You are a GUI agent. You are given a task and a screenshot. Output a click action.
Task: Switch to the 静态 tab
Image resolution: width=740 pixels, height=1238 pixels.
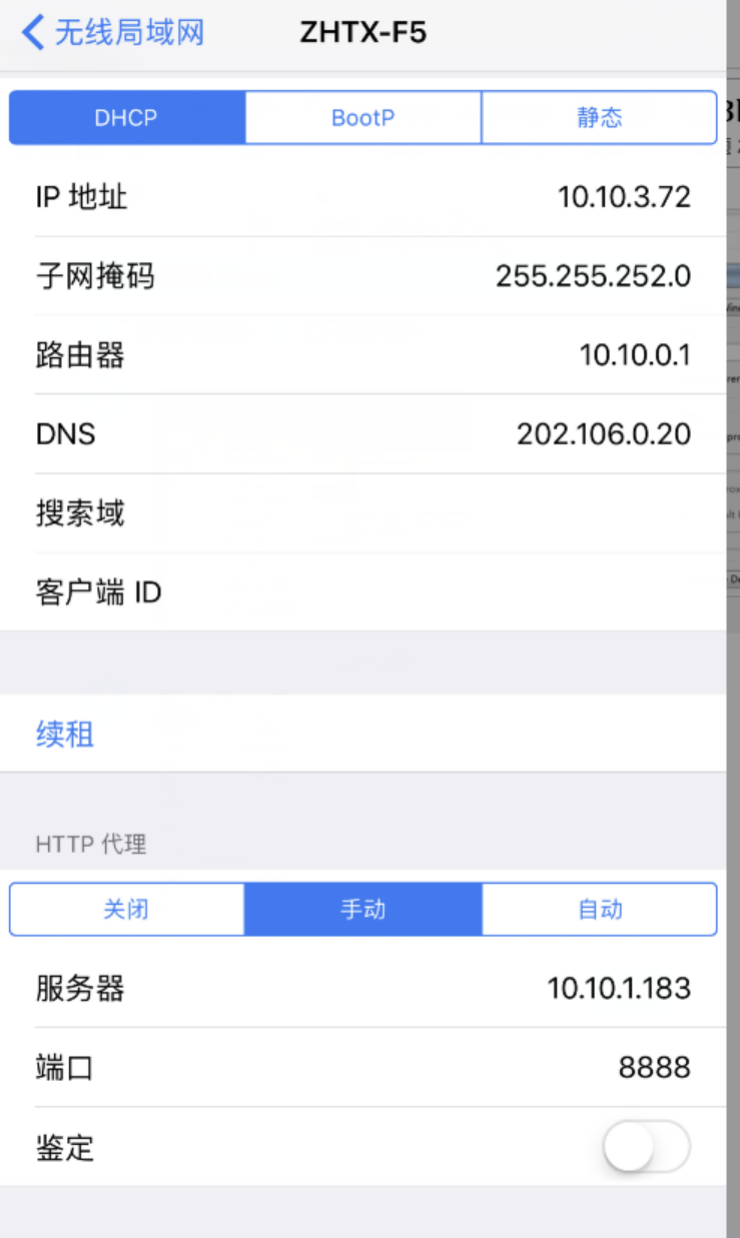(599, 118)
